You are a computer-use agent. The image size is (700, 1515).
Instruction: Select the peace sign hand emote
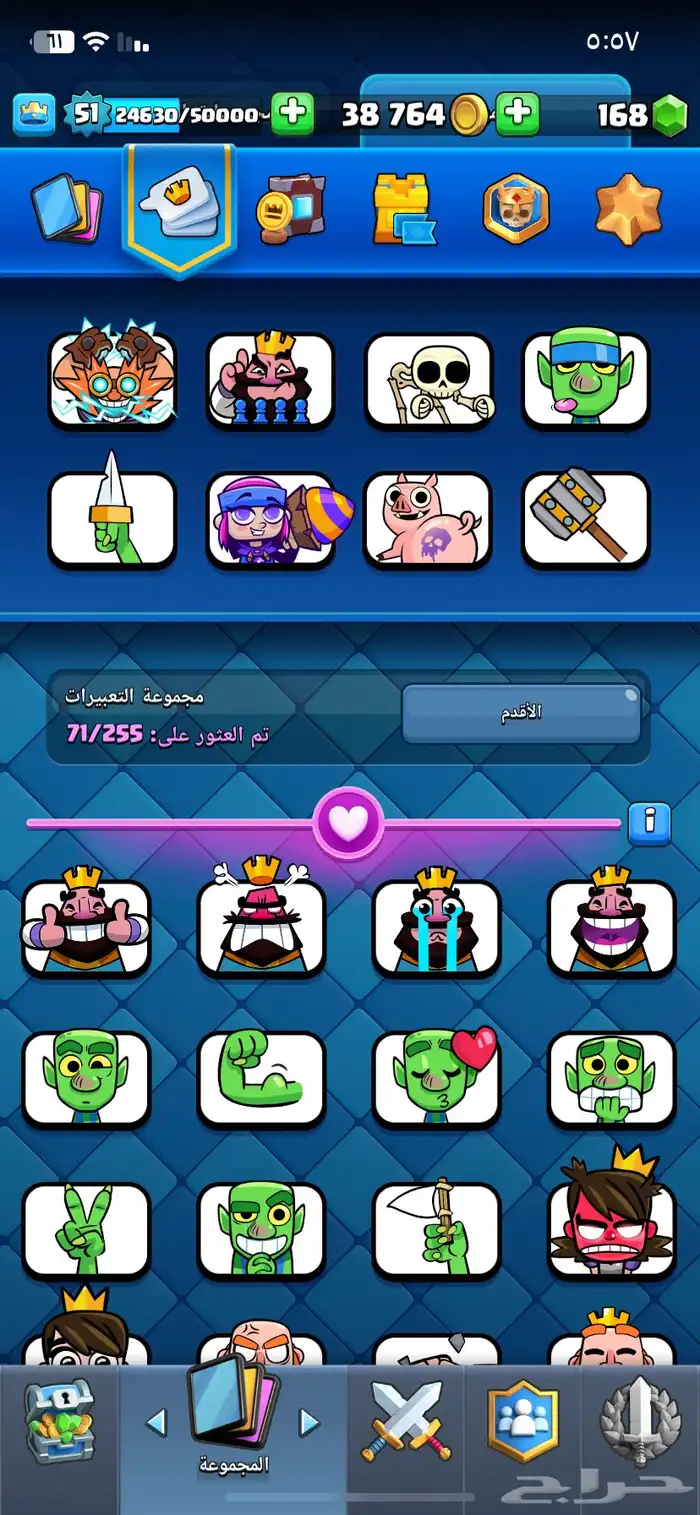point(86,1230)
